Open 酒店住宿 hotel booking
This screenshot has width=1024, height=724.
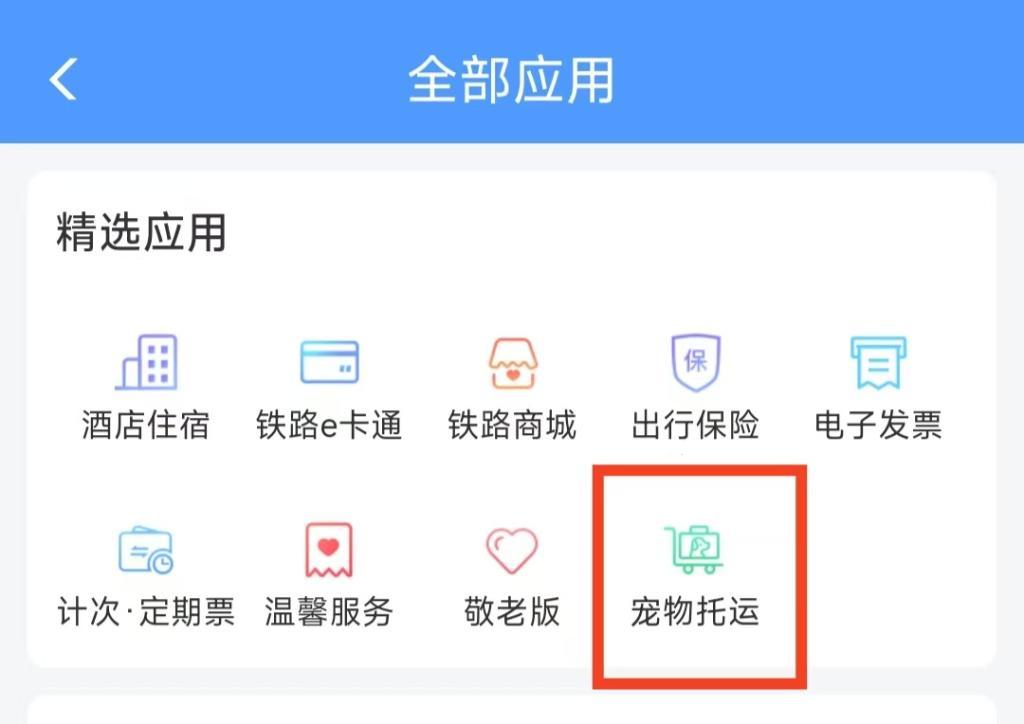tap(146, 388)
